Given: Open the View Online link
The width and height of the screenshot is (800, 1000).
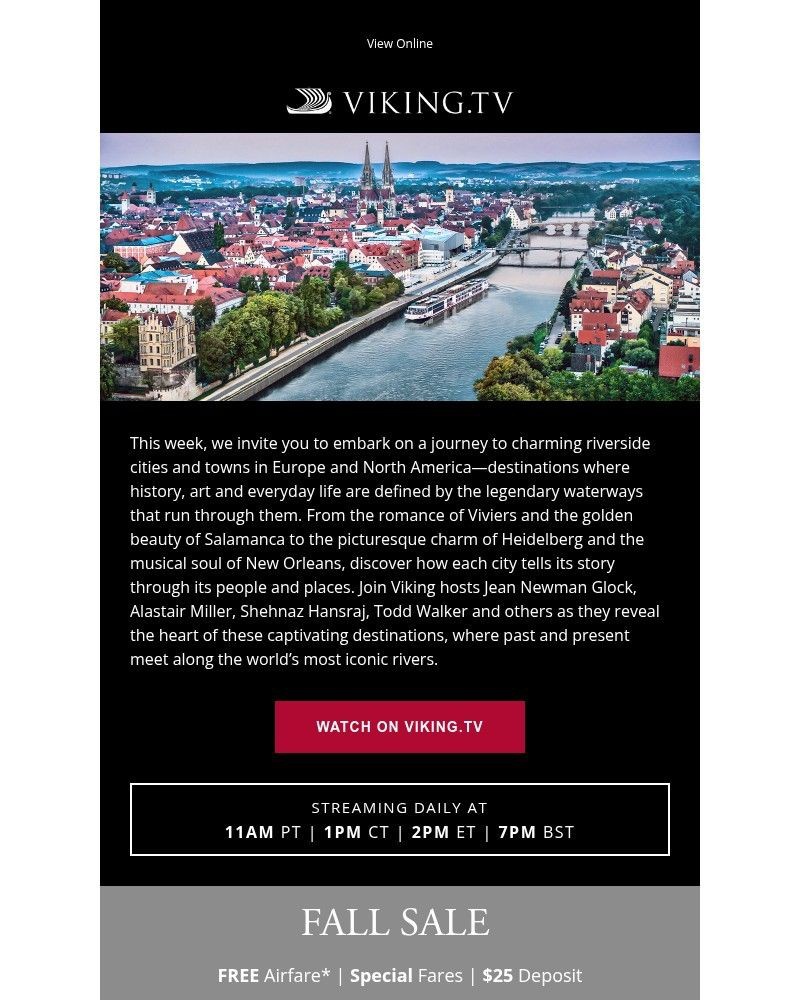Looking at the screenshot, I should pos(399,44).
